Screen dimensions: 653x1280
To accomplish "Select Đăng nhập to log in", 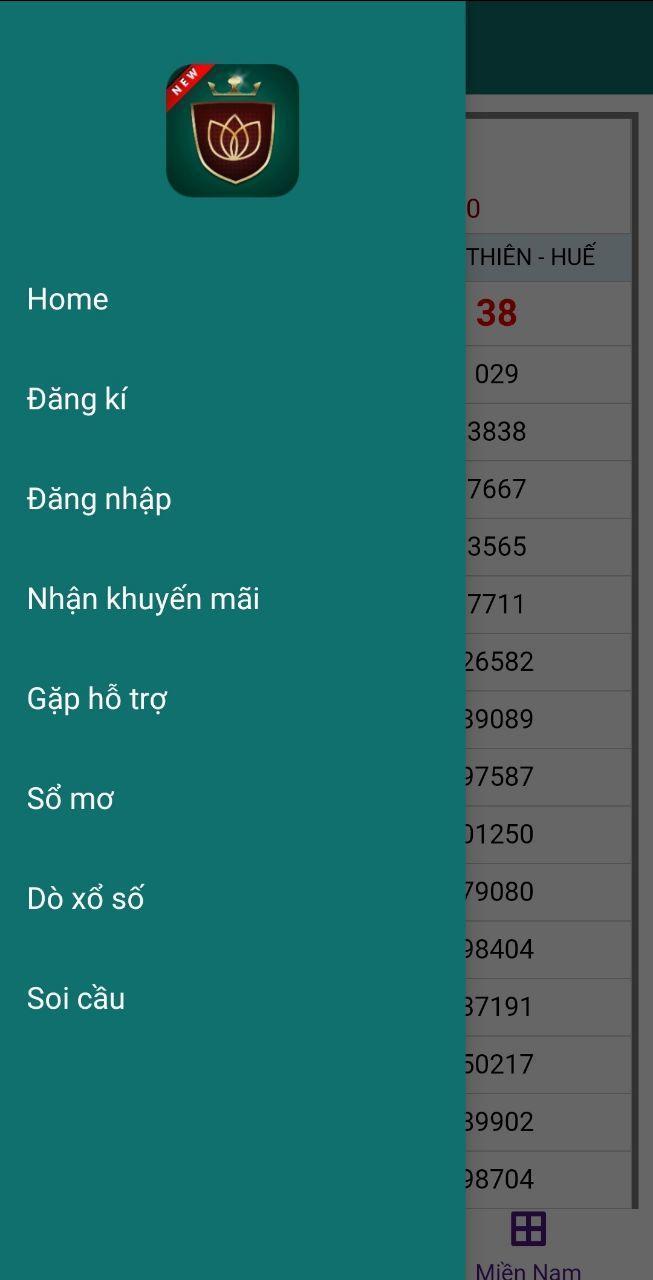I will (232, 499).
